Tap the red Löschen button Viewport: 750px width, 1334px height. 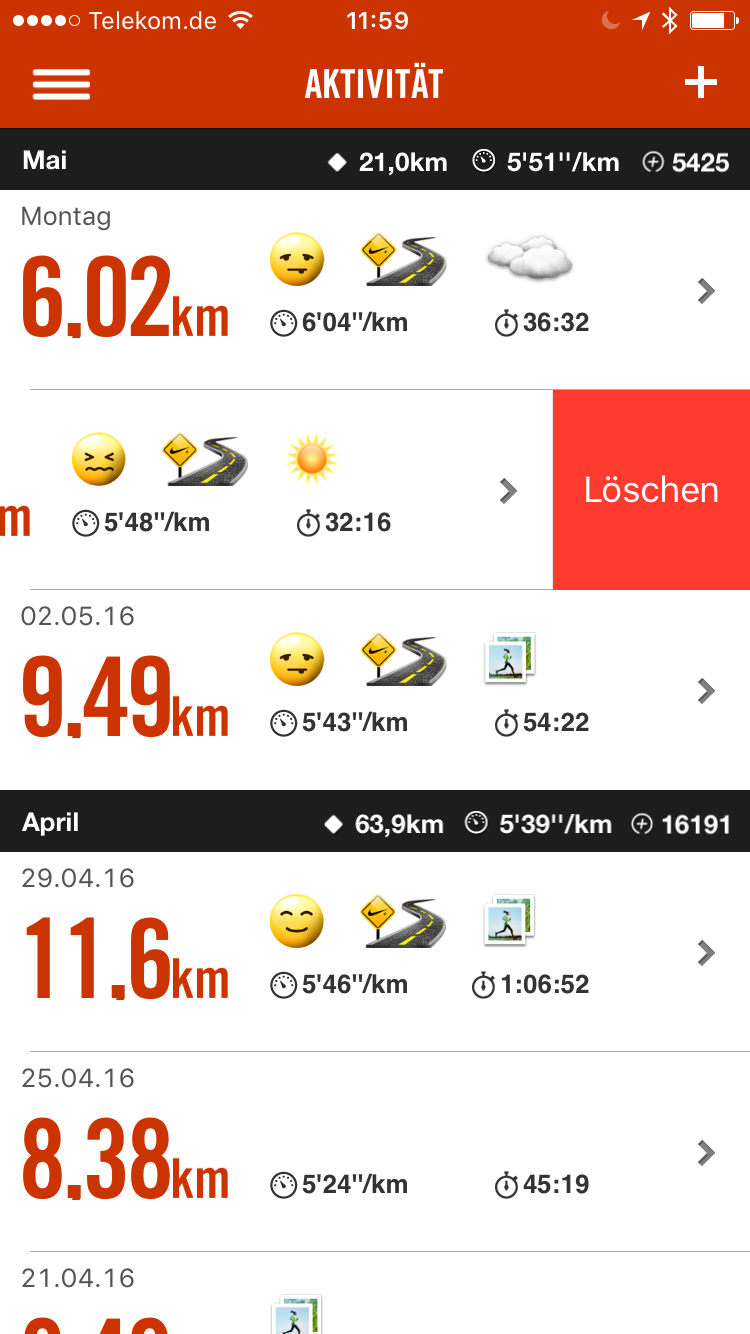point(651,489)
